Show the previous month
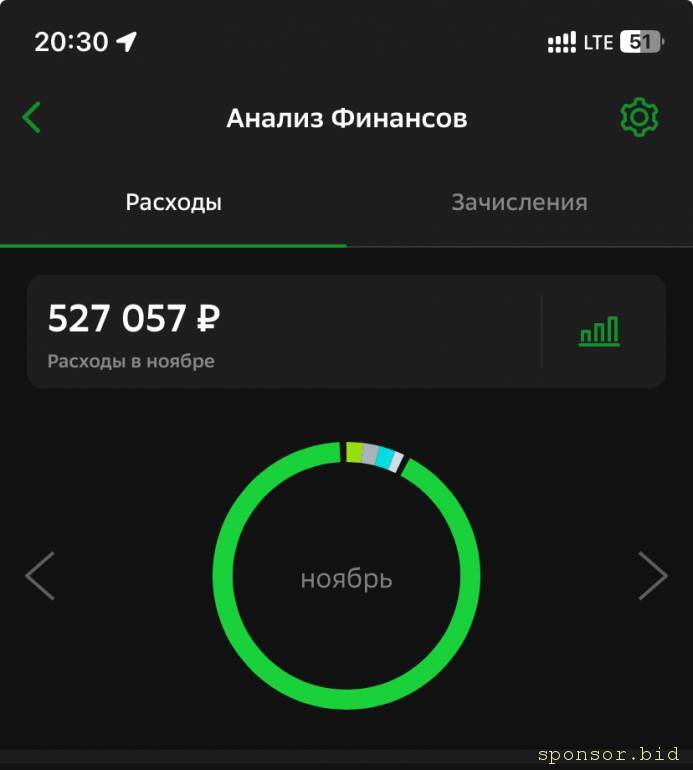The image size is (693, 770). [40, 576]
